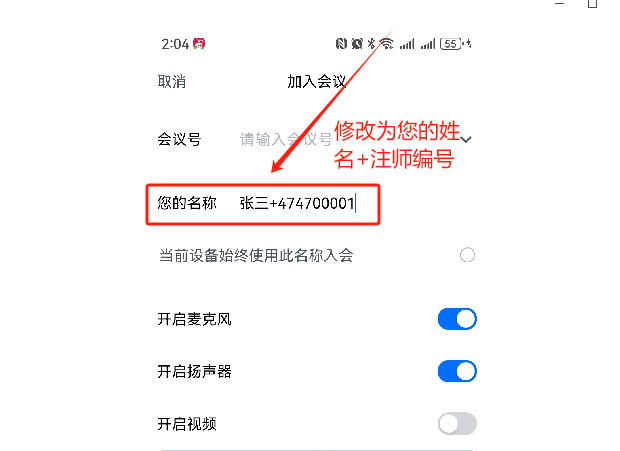
Task: Select 当前设备始终使用此名称入会 option
Action: 467,255
